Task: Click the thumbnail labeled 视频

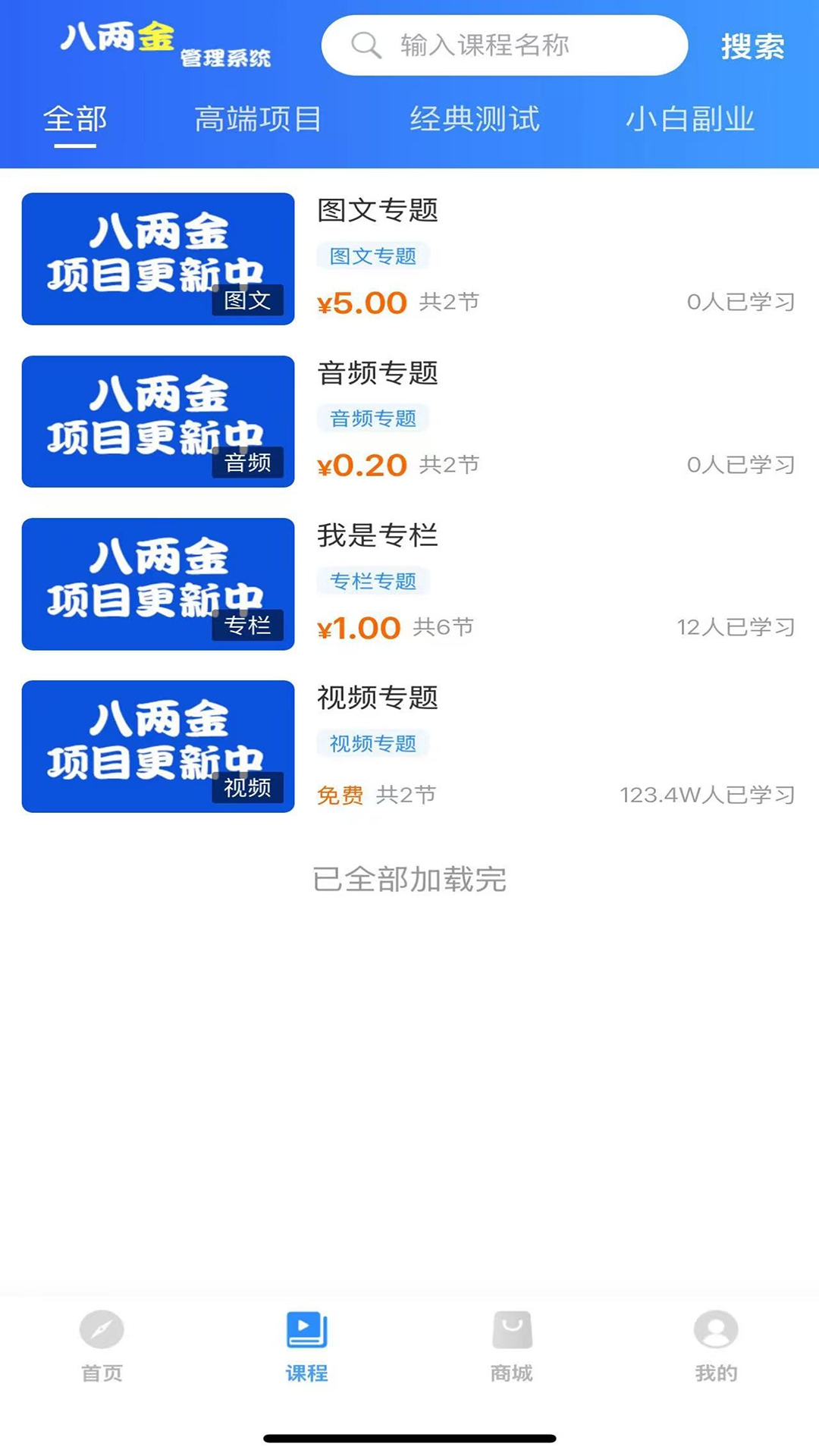Action: (157, 747)
